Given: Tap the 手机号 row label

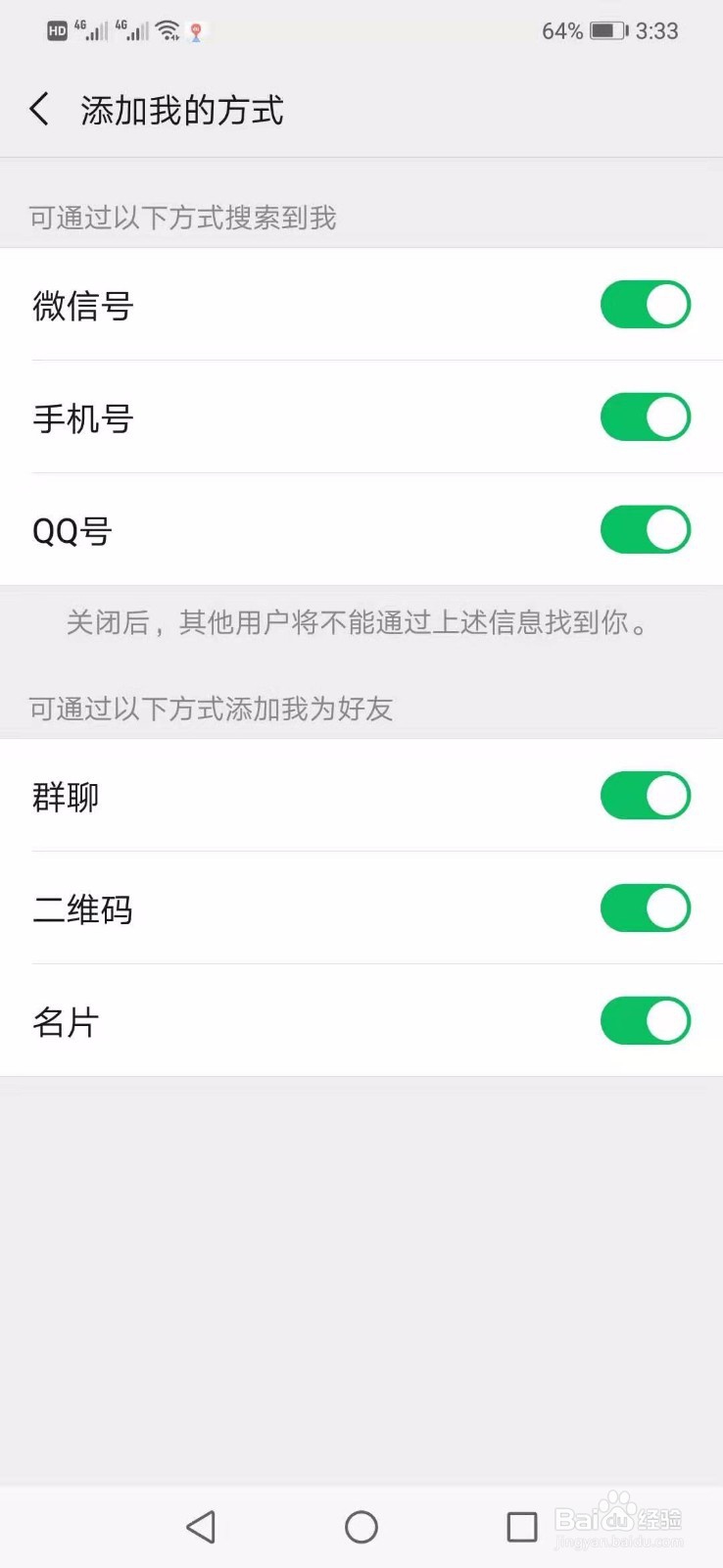Looking at the screenshot, I should click(82, 418).
